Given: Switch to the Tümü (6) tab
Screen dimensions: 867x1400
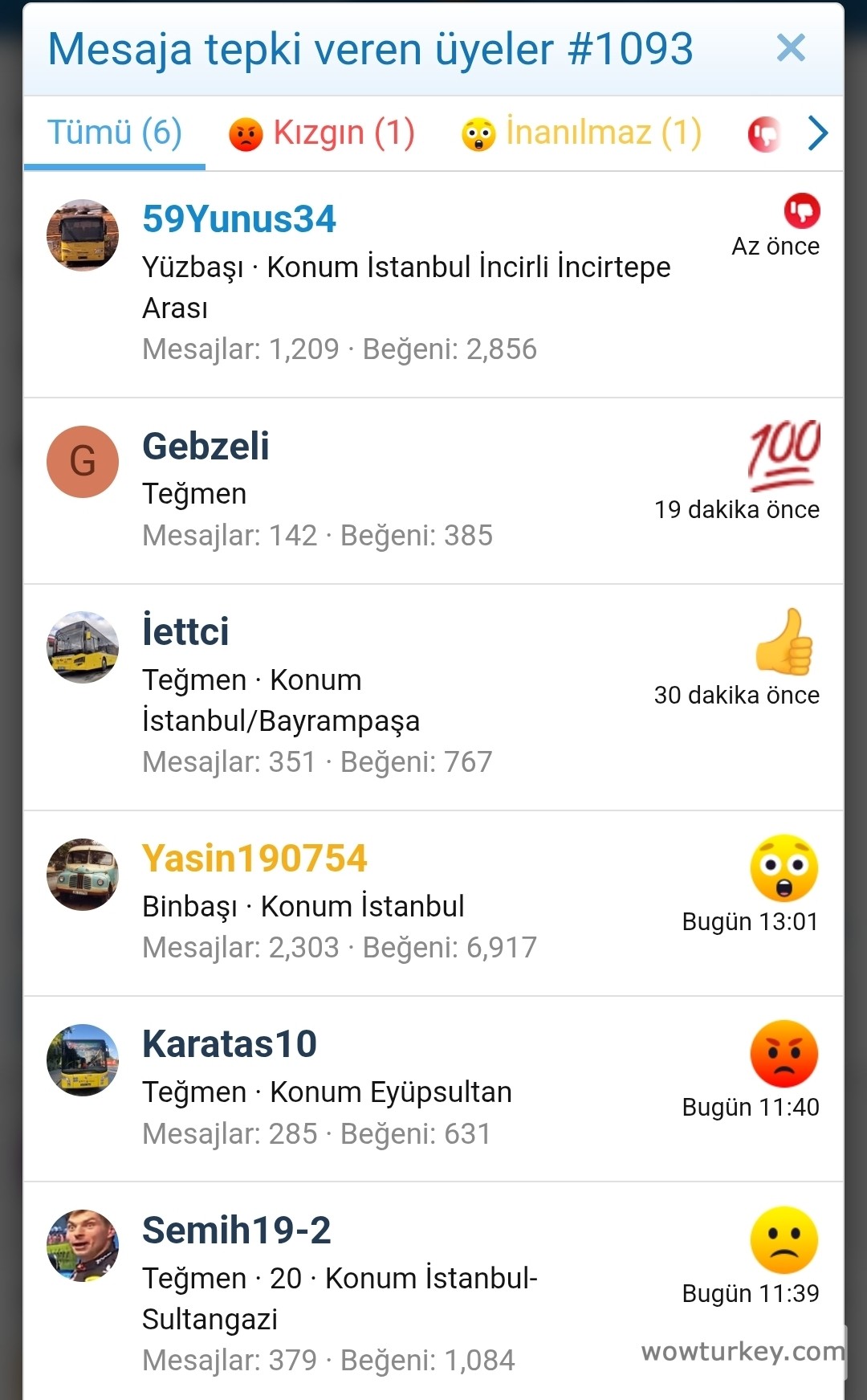Looking at the screenshot, I should pos(112,131).
